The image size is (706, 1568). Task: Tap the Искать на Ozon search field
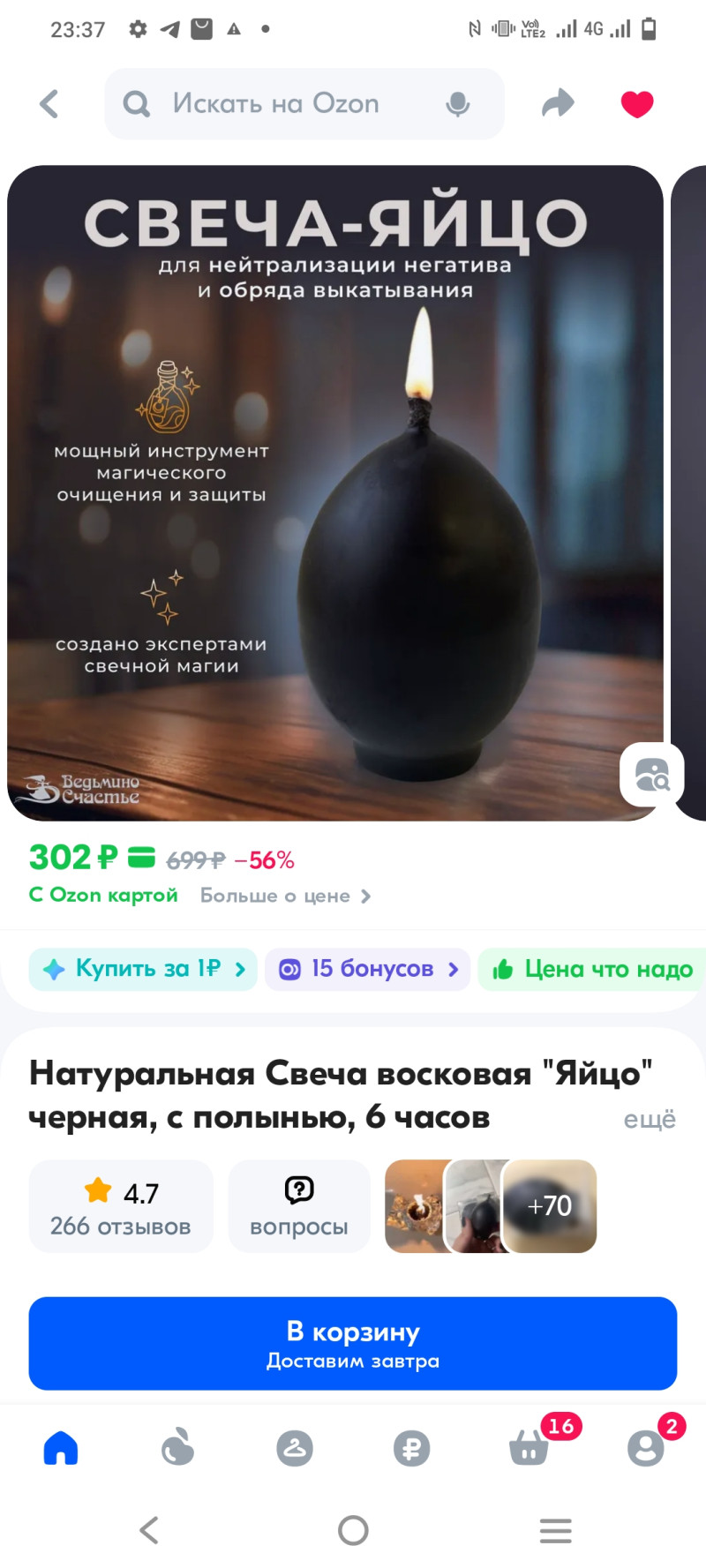(x=282, y=104)
